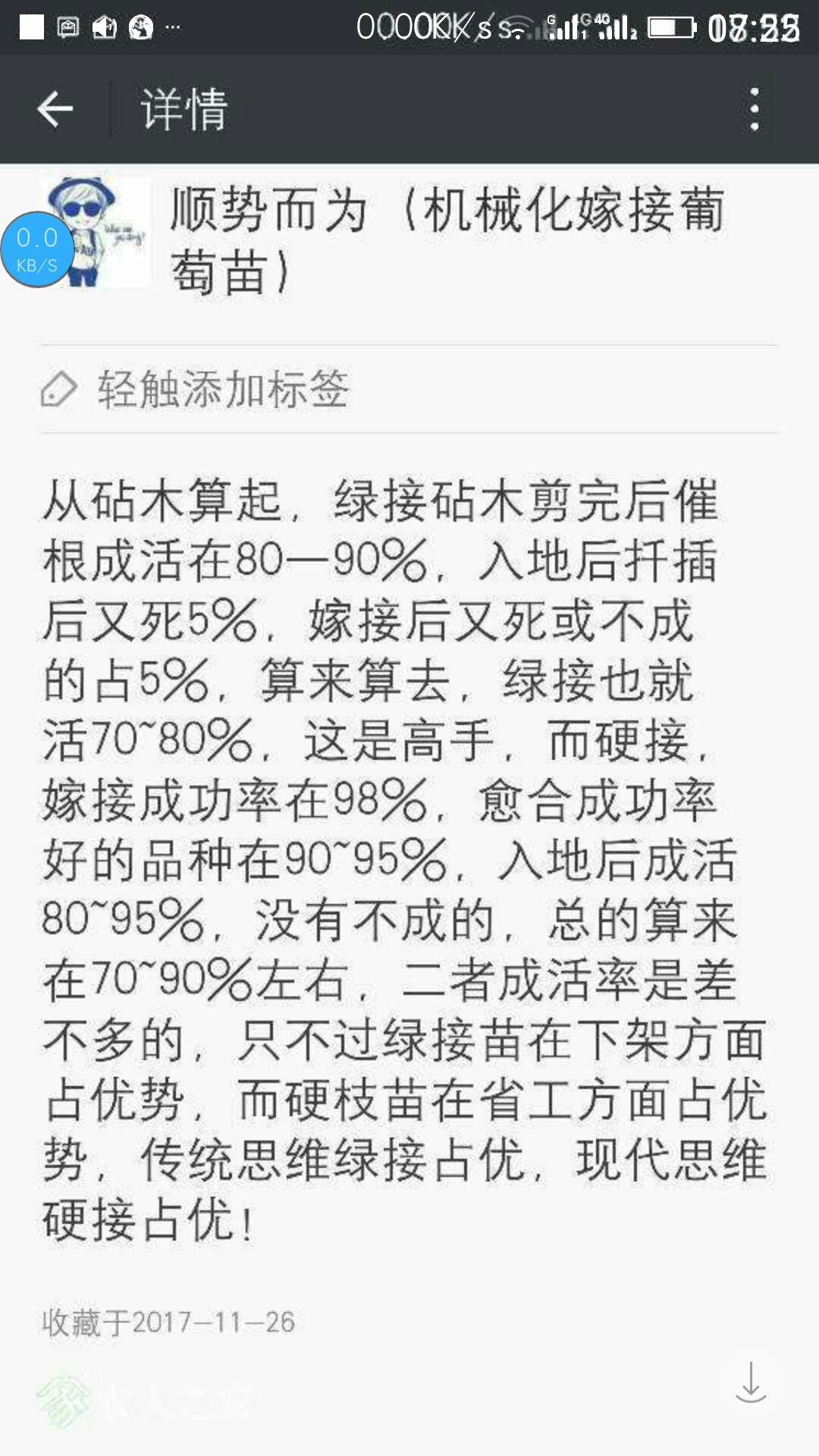Tap the floating 0.0 KB/S speed bubble
The image size is (819, 1456).
tap(36, 249)
